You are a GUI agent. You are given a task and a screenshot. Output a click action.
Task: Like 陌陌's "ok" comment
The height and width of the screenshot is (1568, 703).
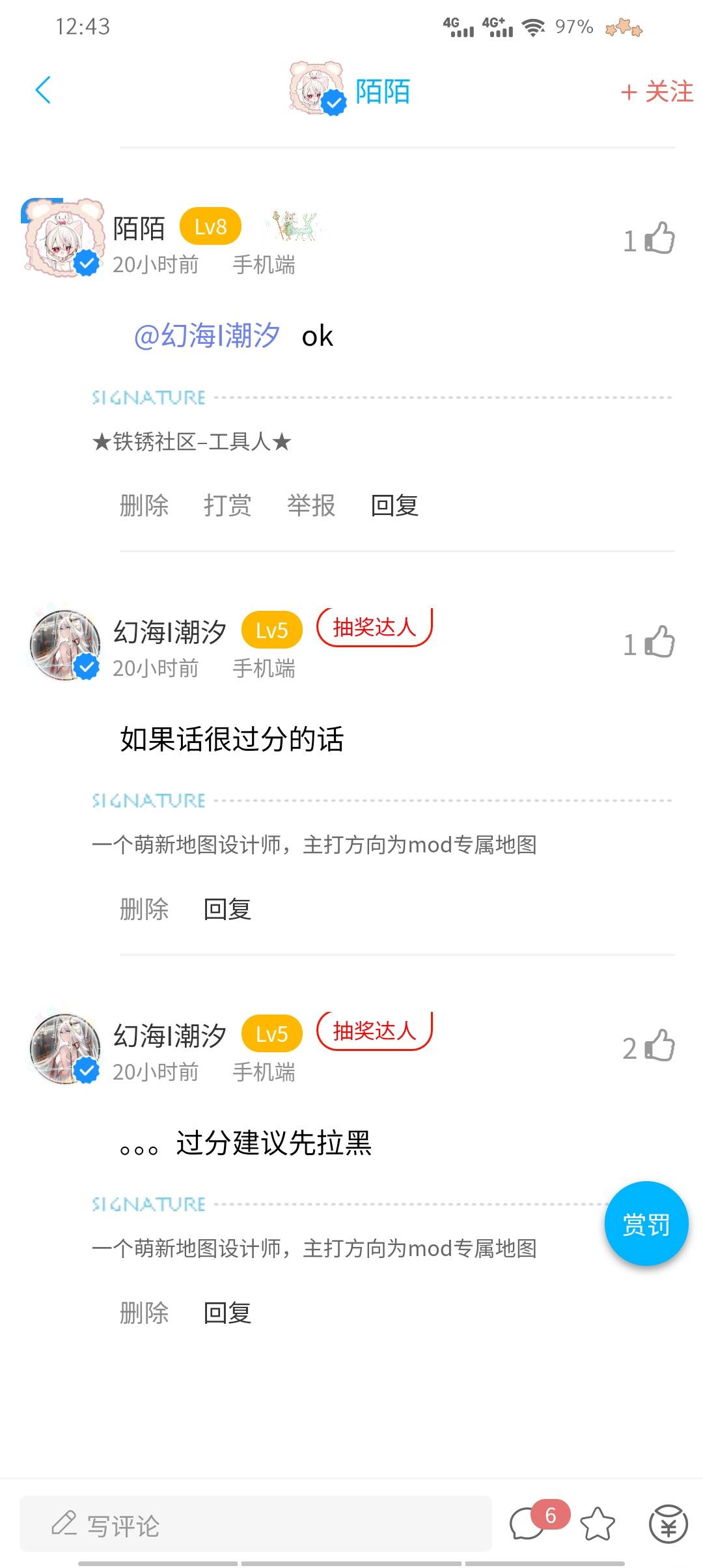tap(659, 238)
